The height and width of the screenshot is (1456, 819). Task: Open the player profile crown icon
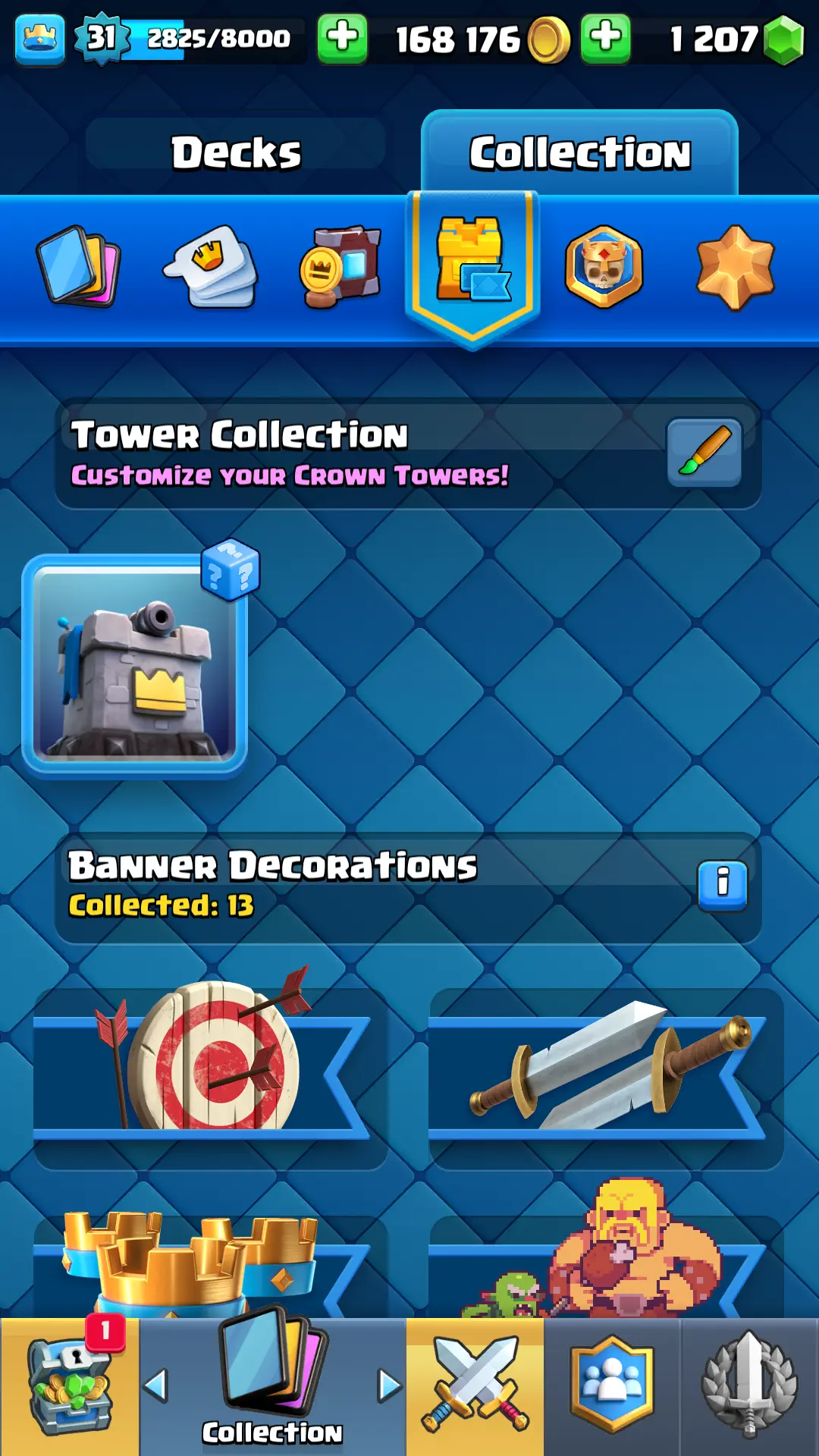(39, 38)
